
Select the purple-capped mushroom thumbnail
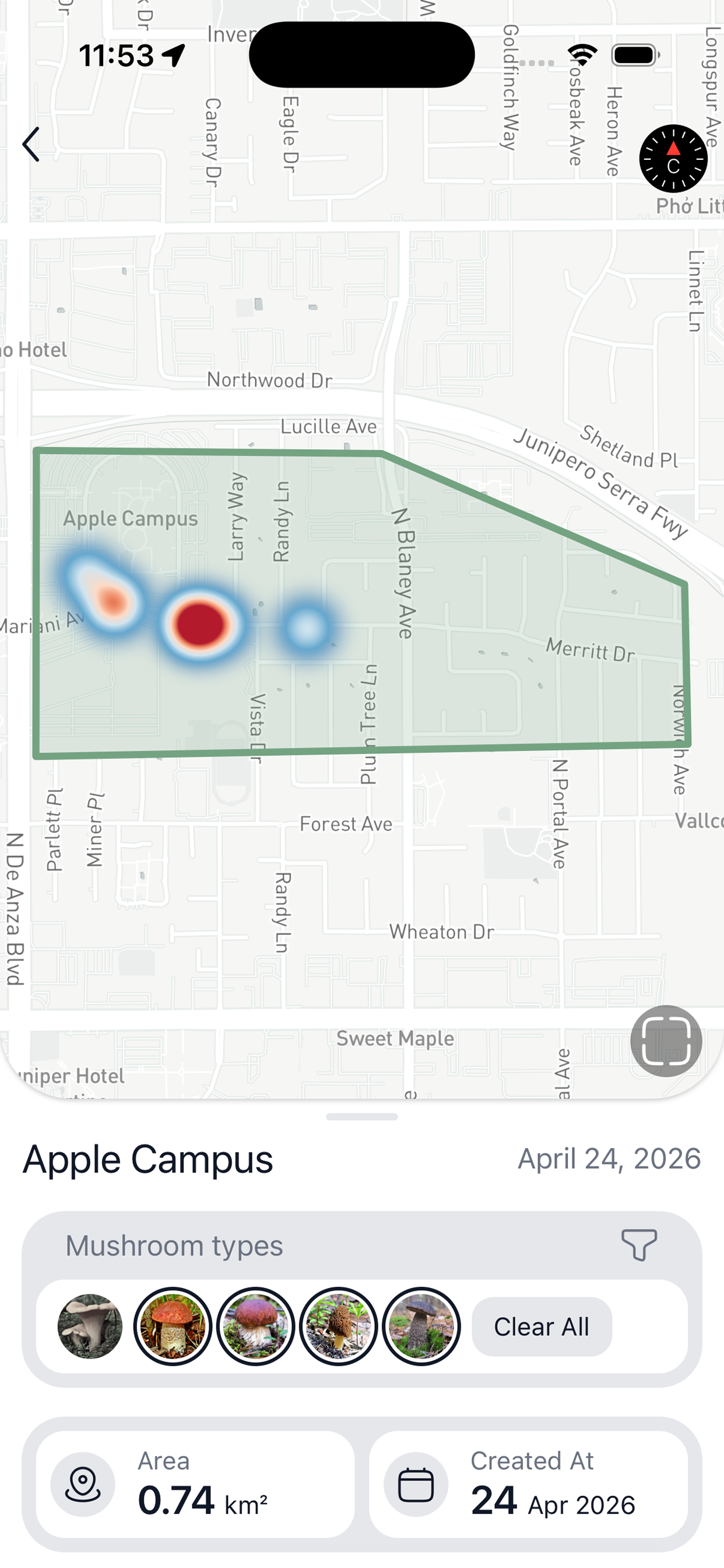(255, 1327)
